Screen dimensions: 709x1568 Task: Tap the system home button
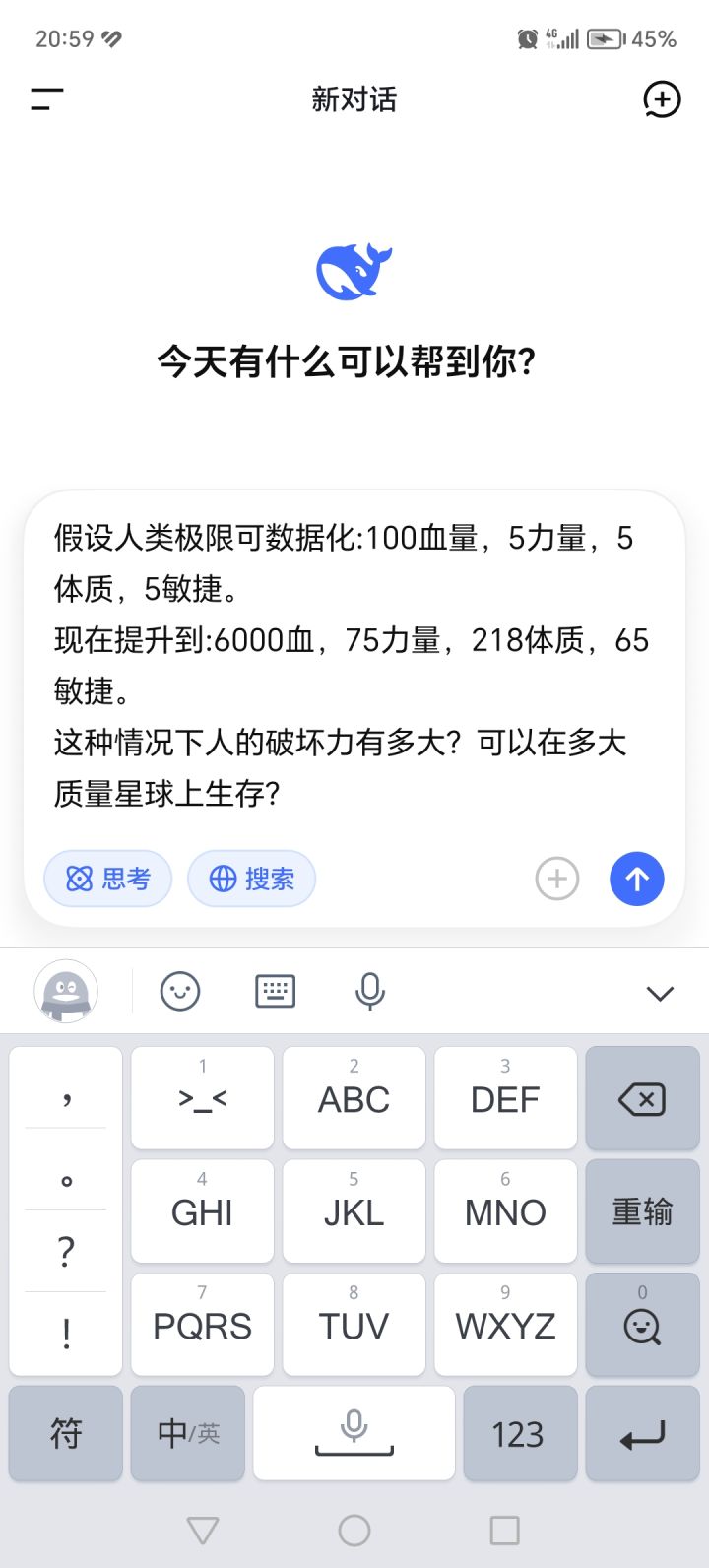[x=354, y=1530]
